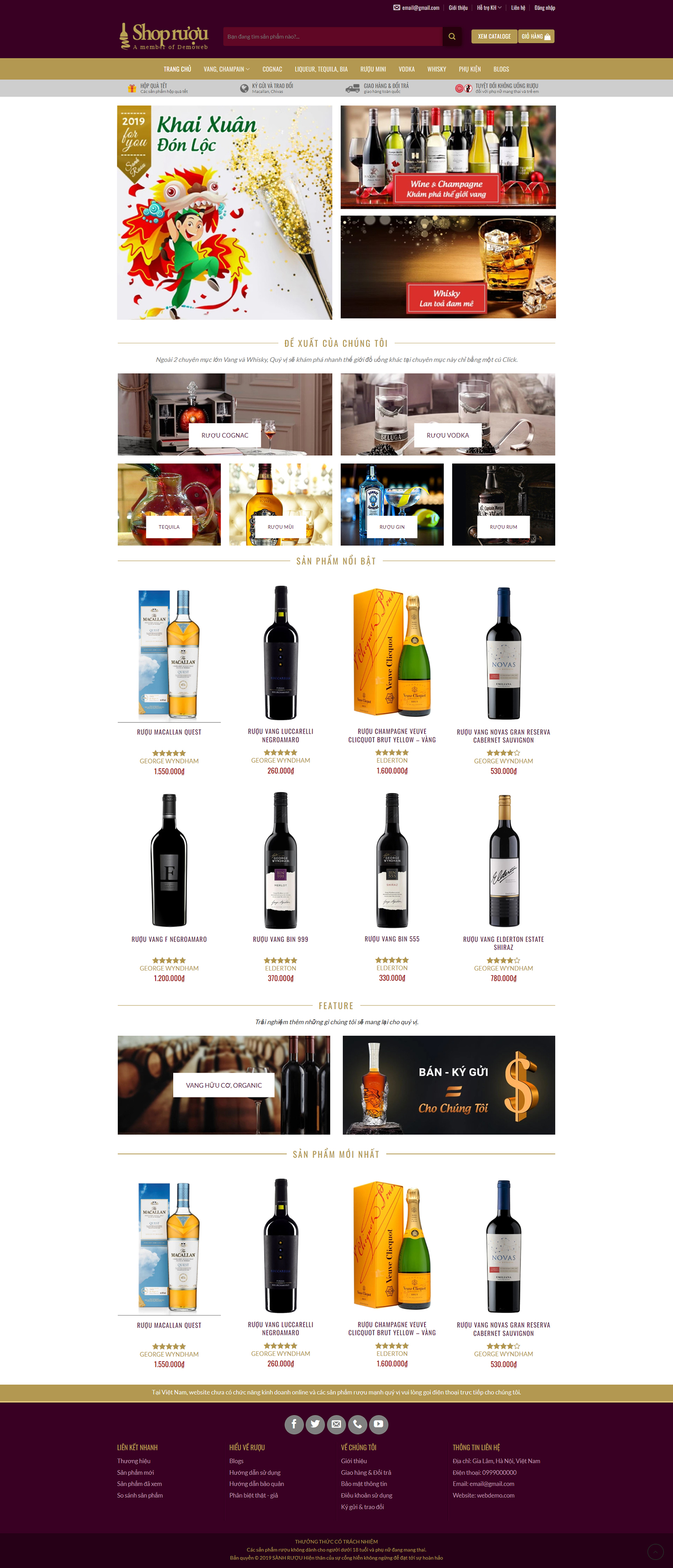Viewport: 673px width, 1568px height.
Task: Open the Giao hàng & Đổi trả footer link
Action: click(x=366, y=1472)
